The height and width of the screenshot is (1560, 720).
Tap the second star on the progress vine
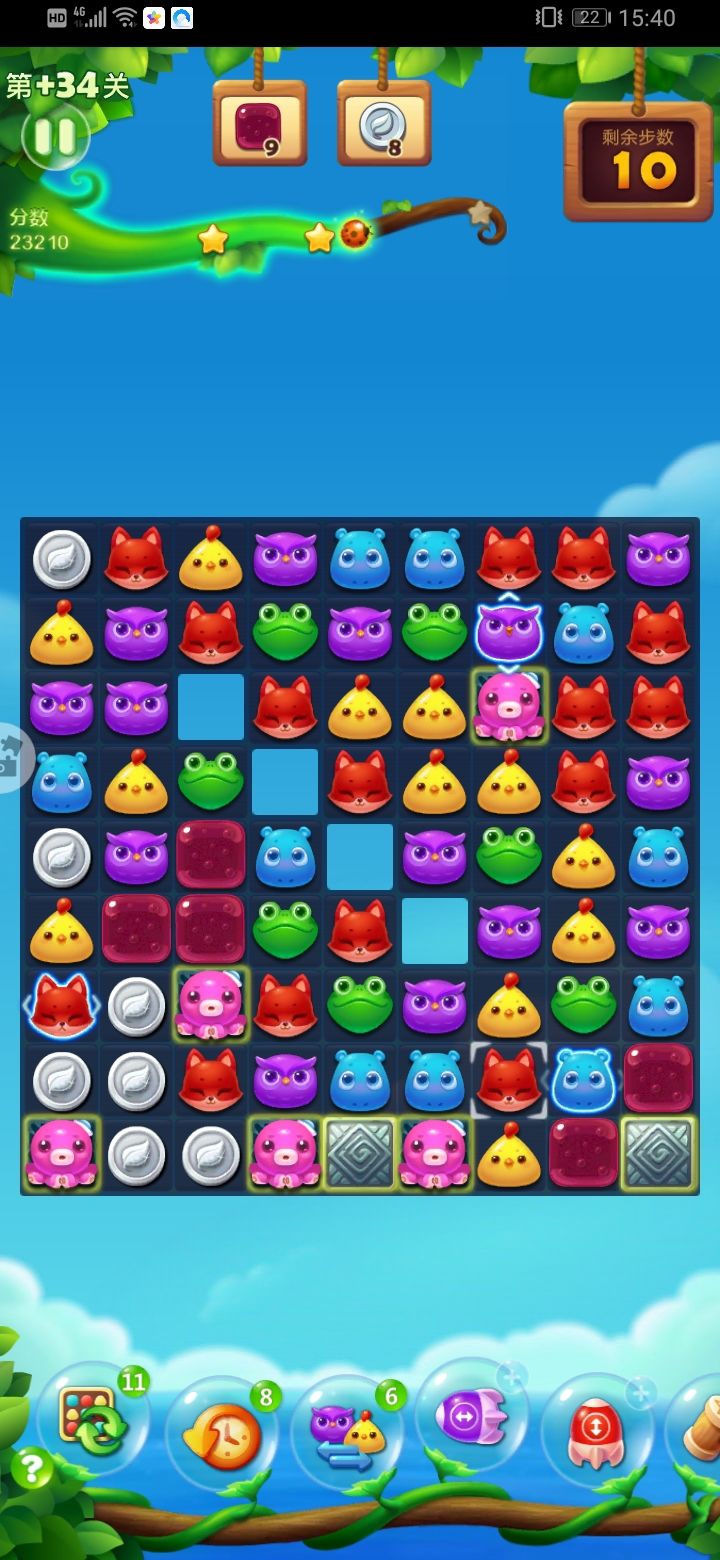tap(318, 238)
